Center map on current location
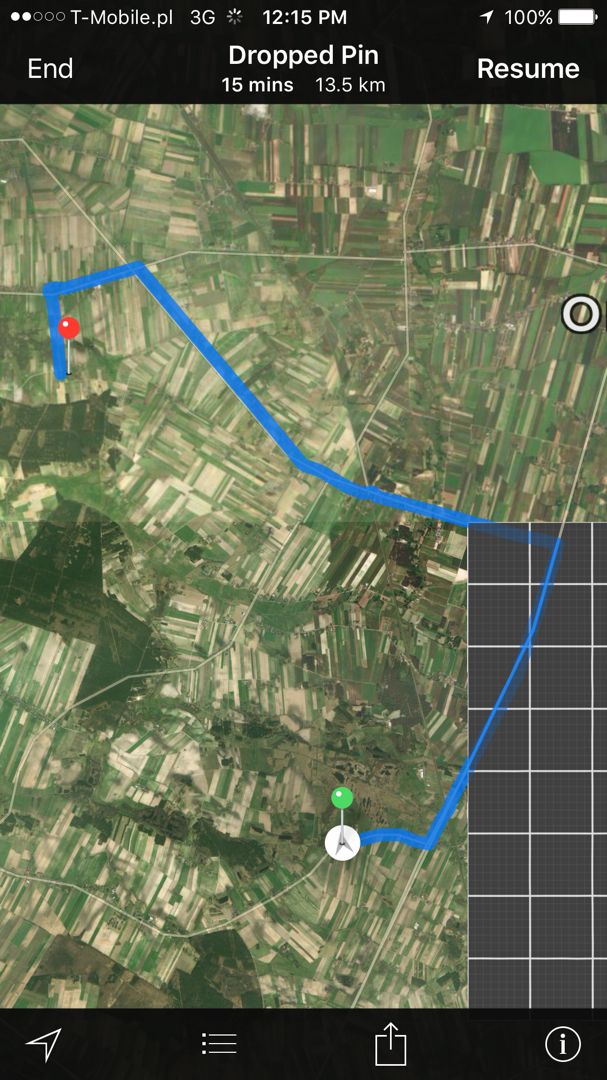Image resolution: width=607 pixels, height=1080 pixels. point(44,1044)
